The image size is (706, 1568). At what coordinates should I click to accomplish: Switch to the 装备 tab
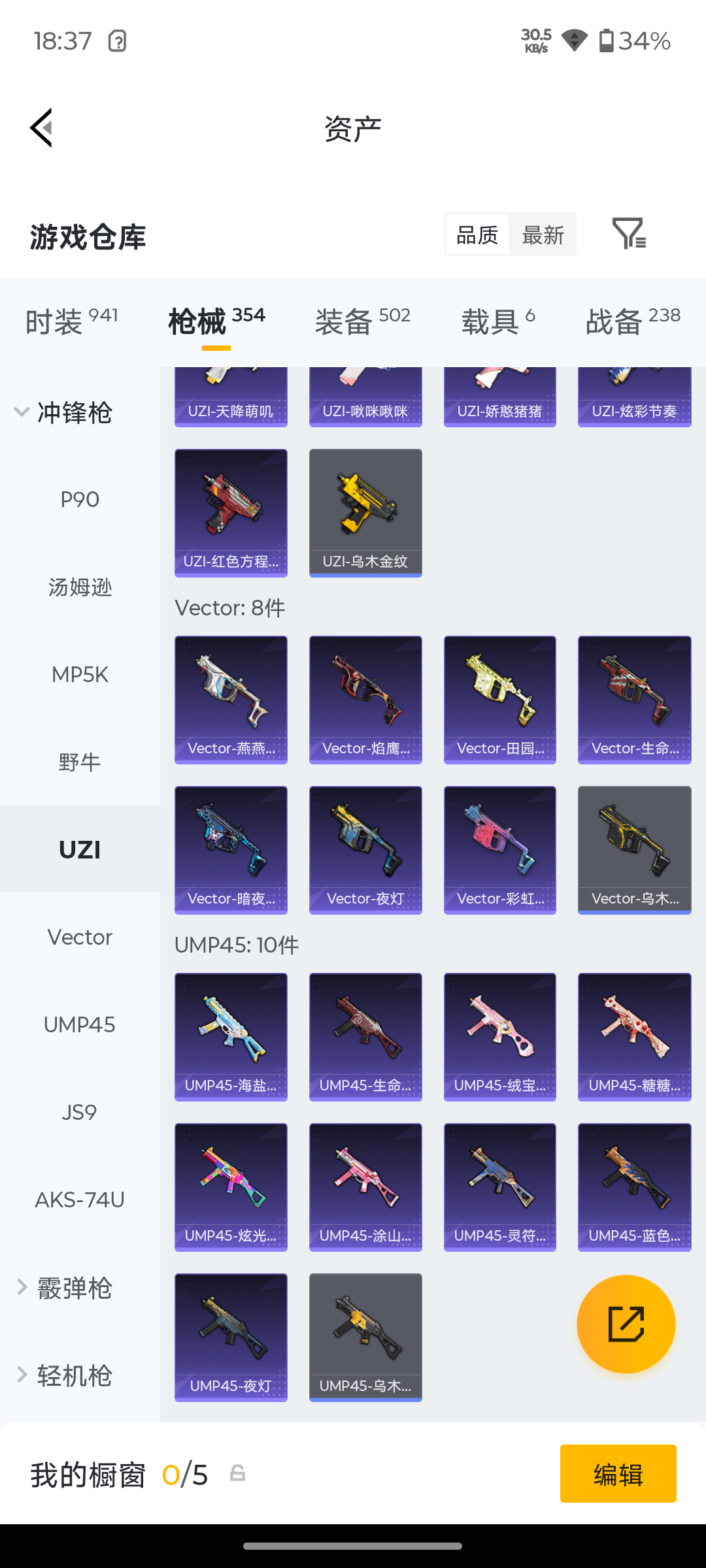[362, 321]
